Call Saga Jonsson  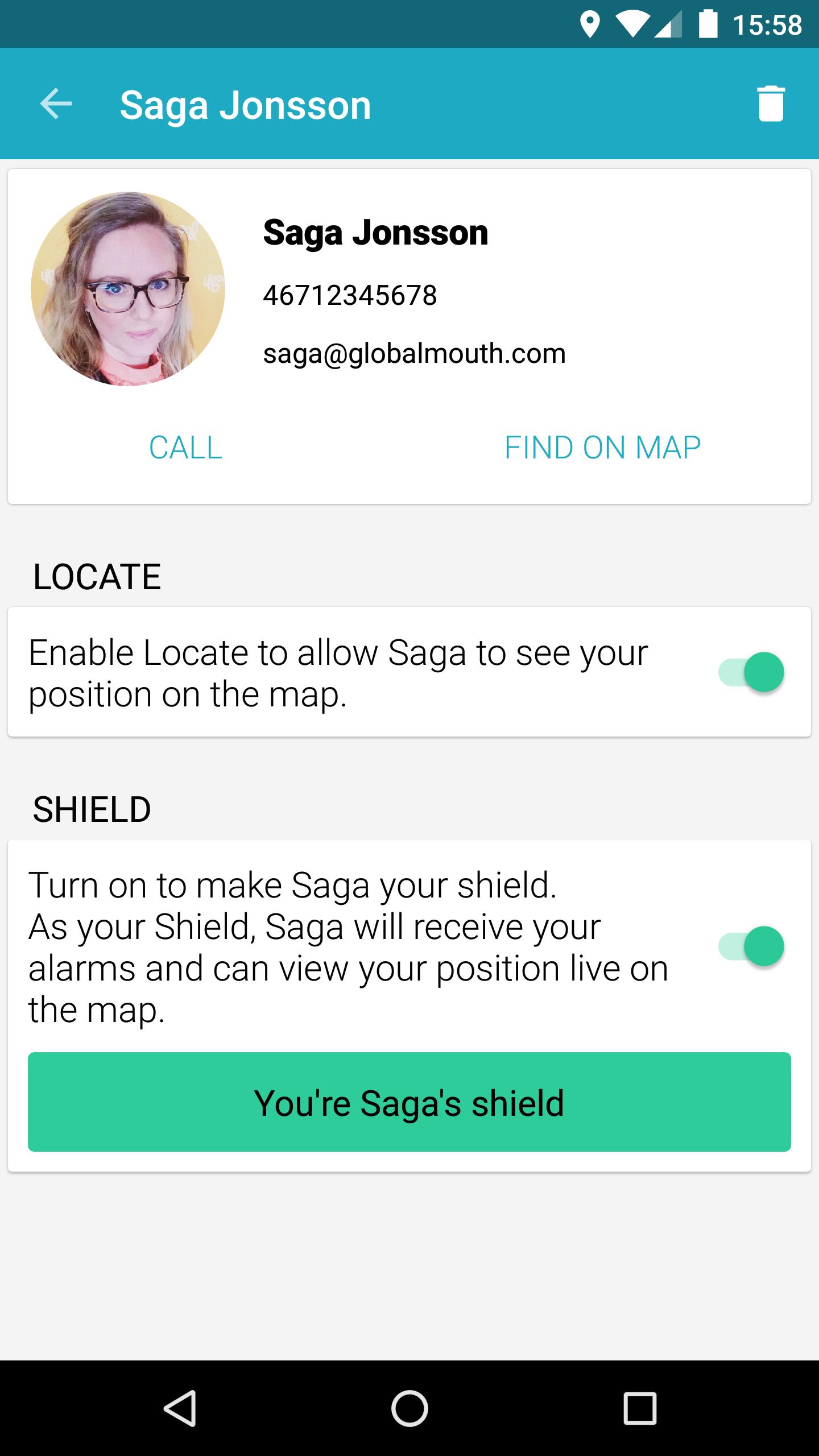coord(185,448)
